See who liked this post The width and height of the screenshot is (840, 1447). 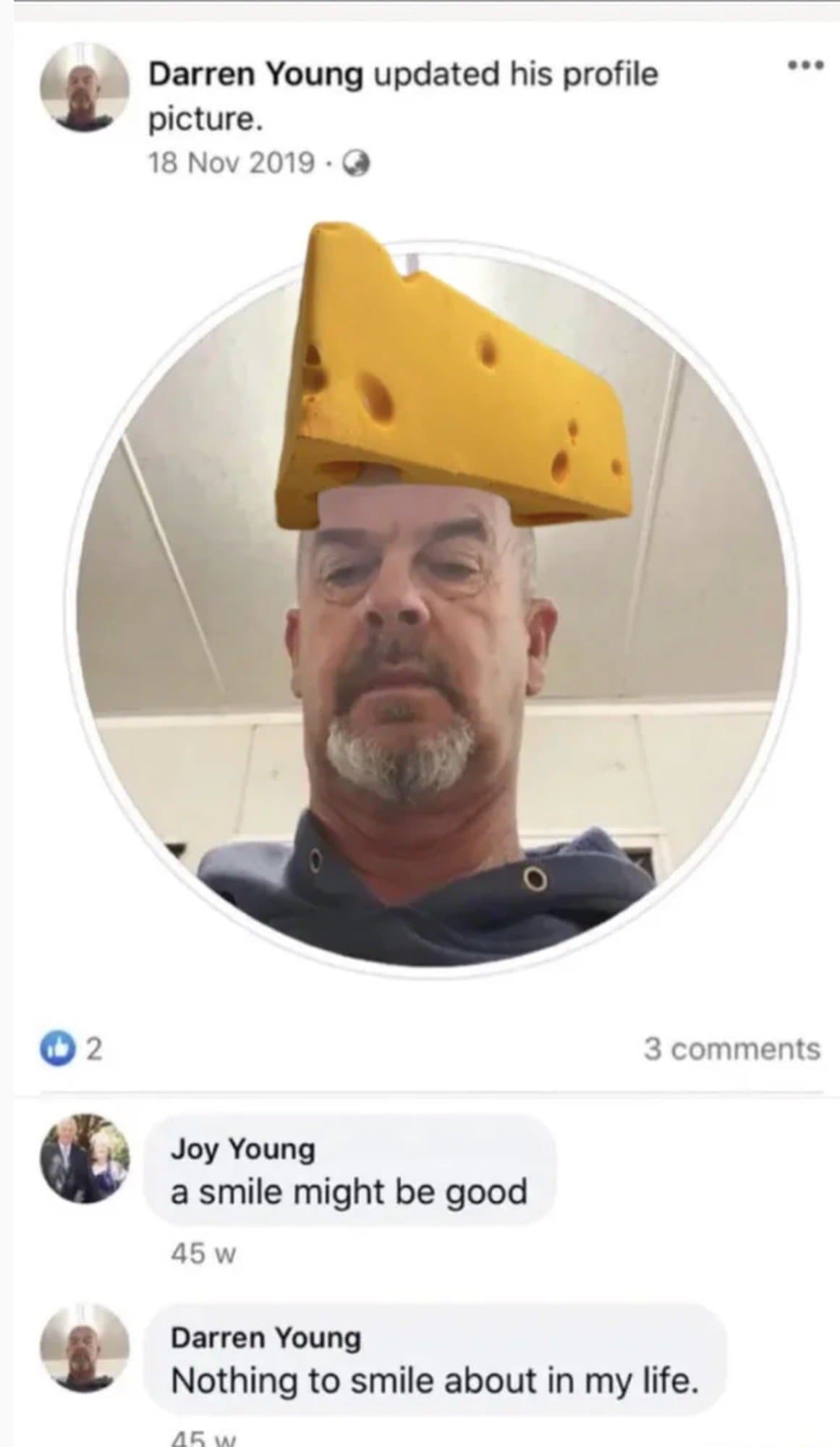coord(72,1050)
